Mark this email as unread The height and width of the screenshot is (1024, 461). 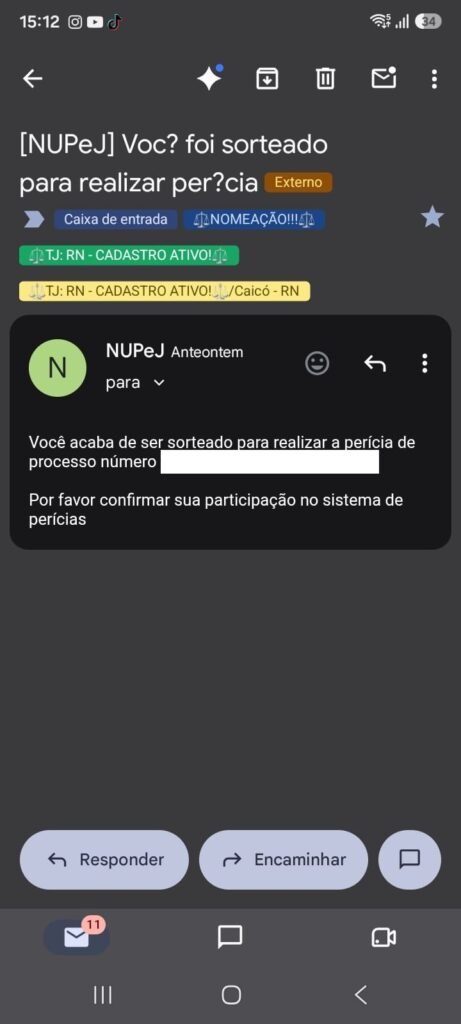384,78
